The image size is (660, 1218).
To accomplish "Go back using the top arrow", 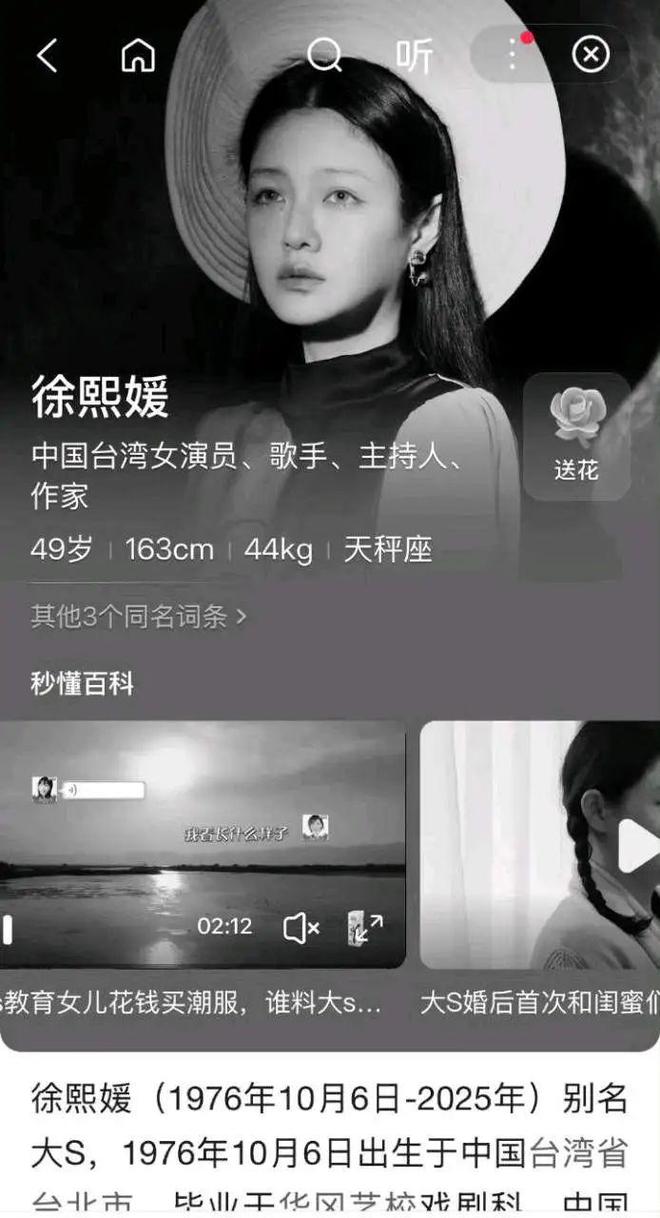I will point(46,56).
